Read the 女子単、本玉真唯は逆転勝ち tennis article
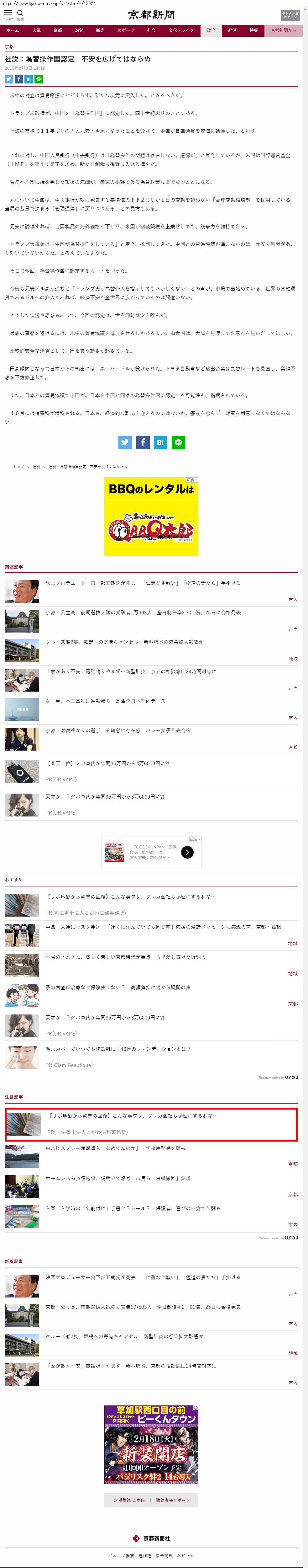Screen dimensions: 308x1568 (x=105, y=701)
